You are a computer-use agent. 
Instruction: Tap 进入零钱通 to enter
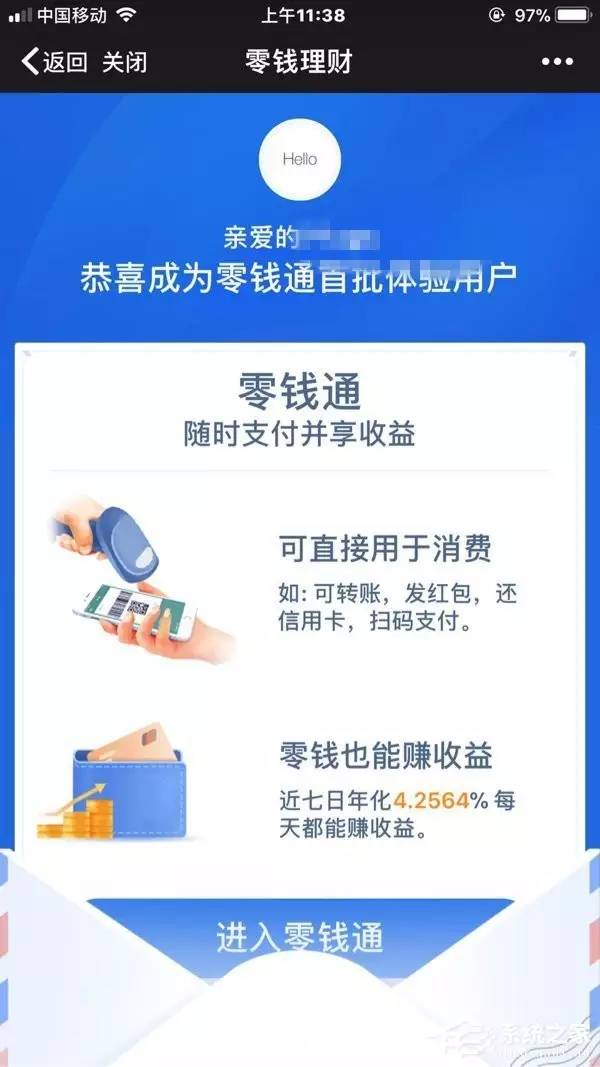click(300, 937)
